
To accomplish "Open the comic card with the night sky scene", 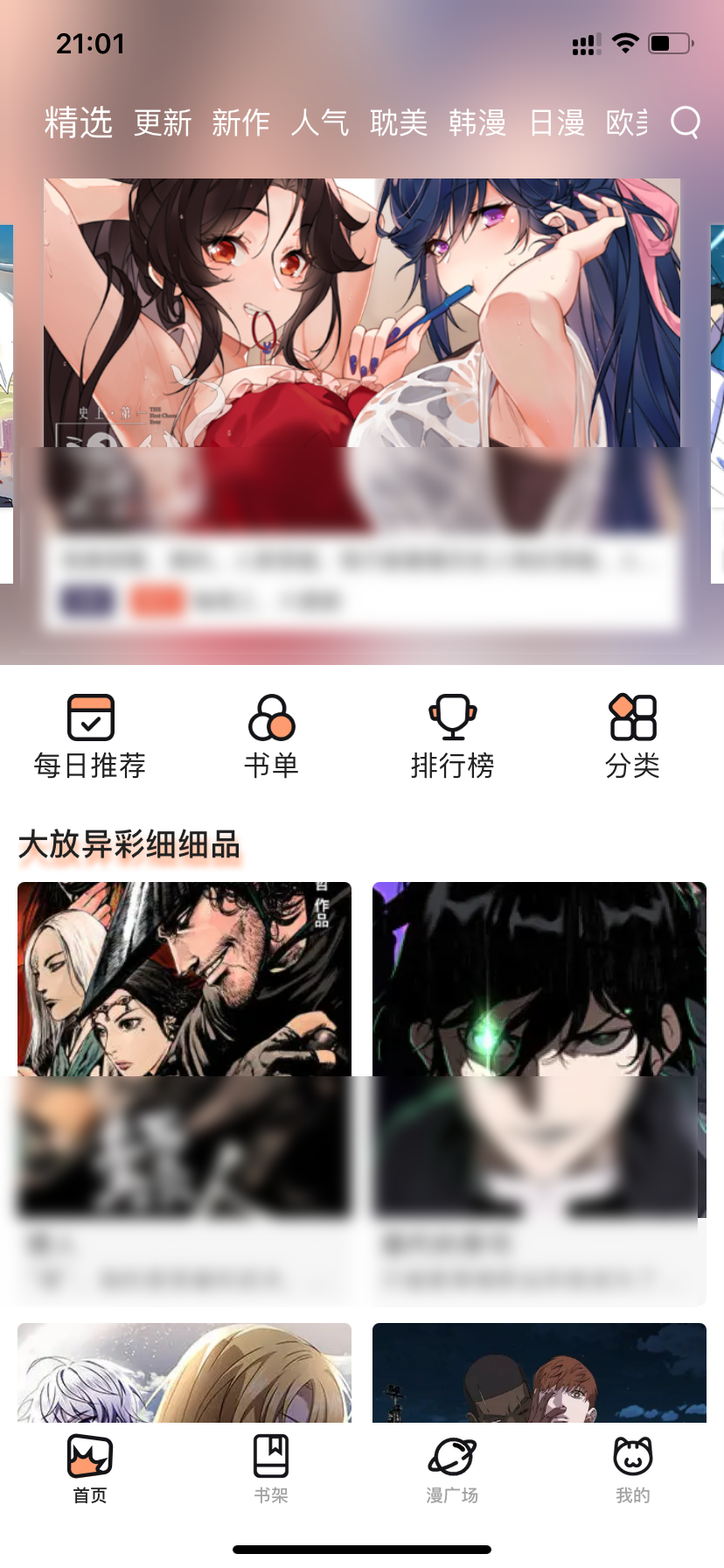I will click(539, 1372).
